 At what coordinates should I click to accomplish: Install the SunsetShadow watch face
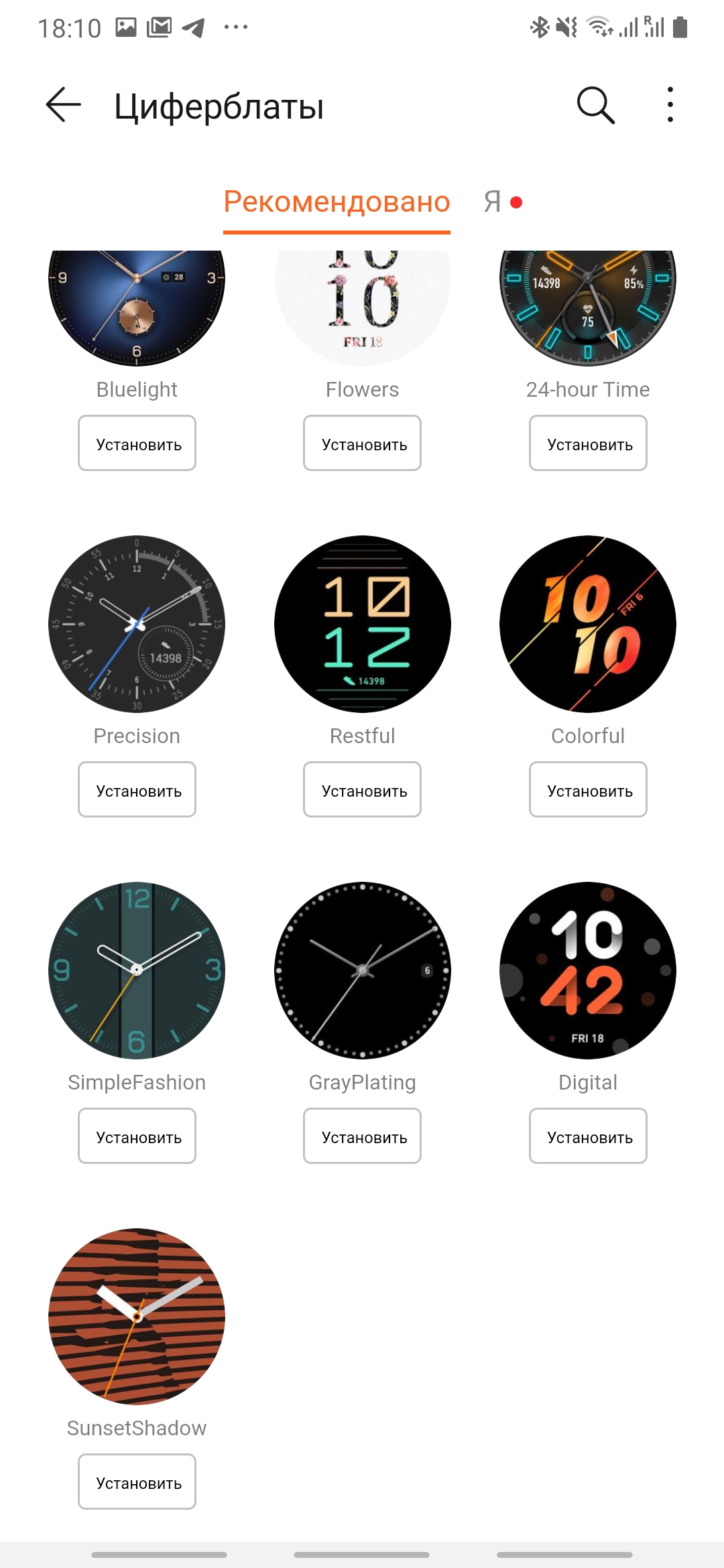[137, 1482]
